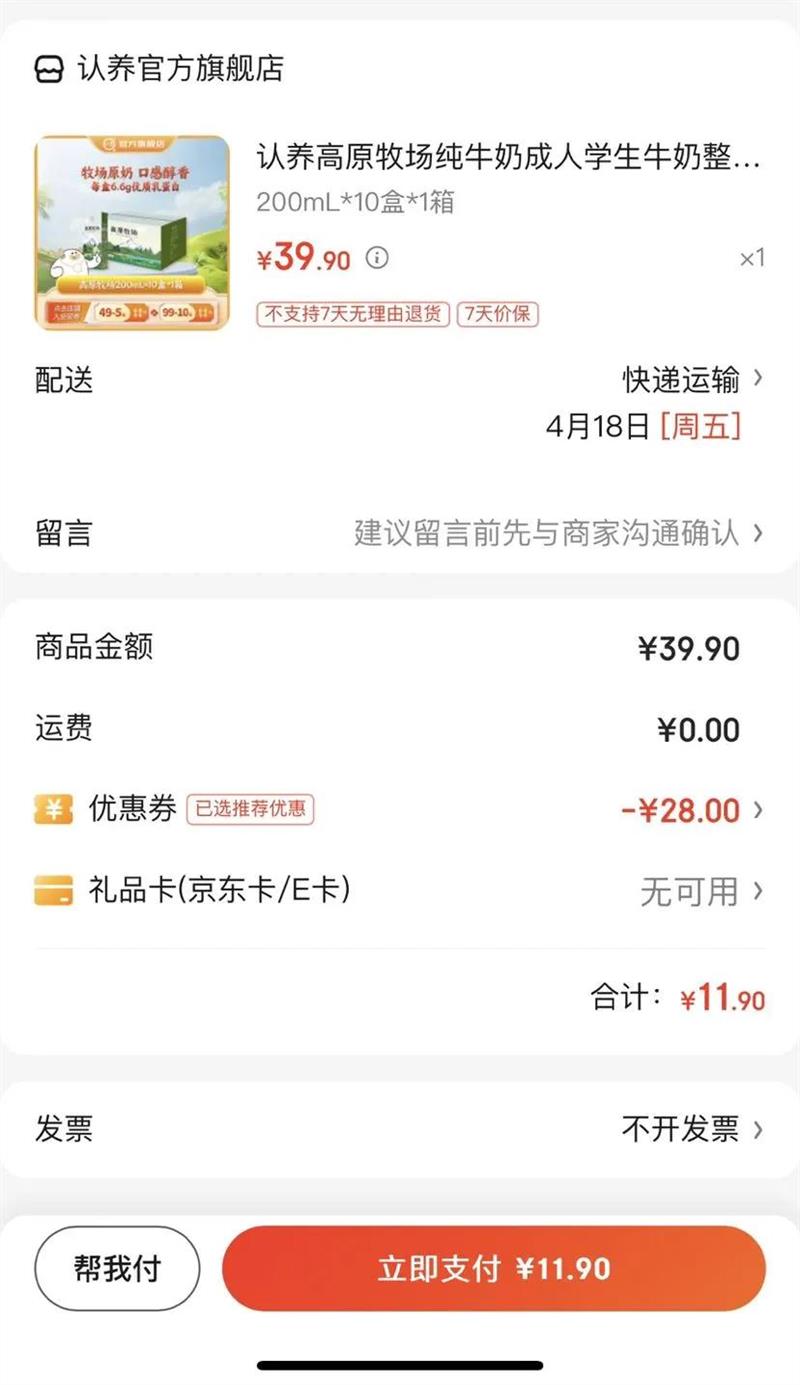This screenshot has height=1385, width=800.
Task: Open the 发票 invoice settings
Action: click(x=692, y=1130)
